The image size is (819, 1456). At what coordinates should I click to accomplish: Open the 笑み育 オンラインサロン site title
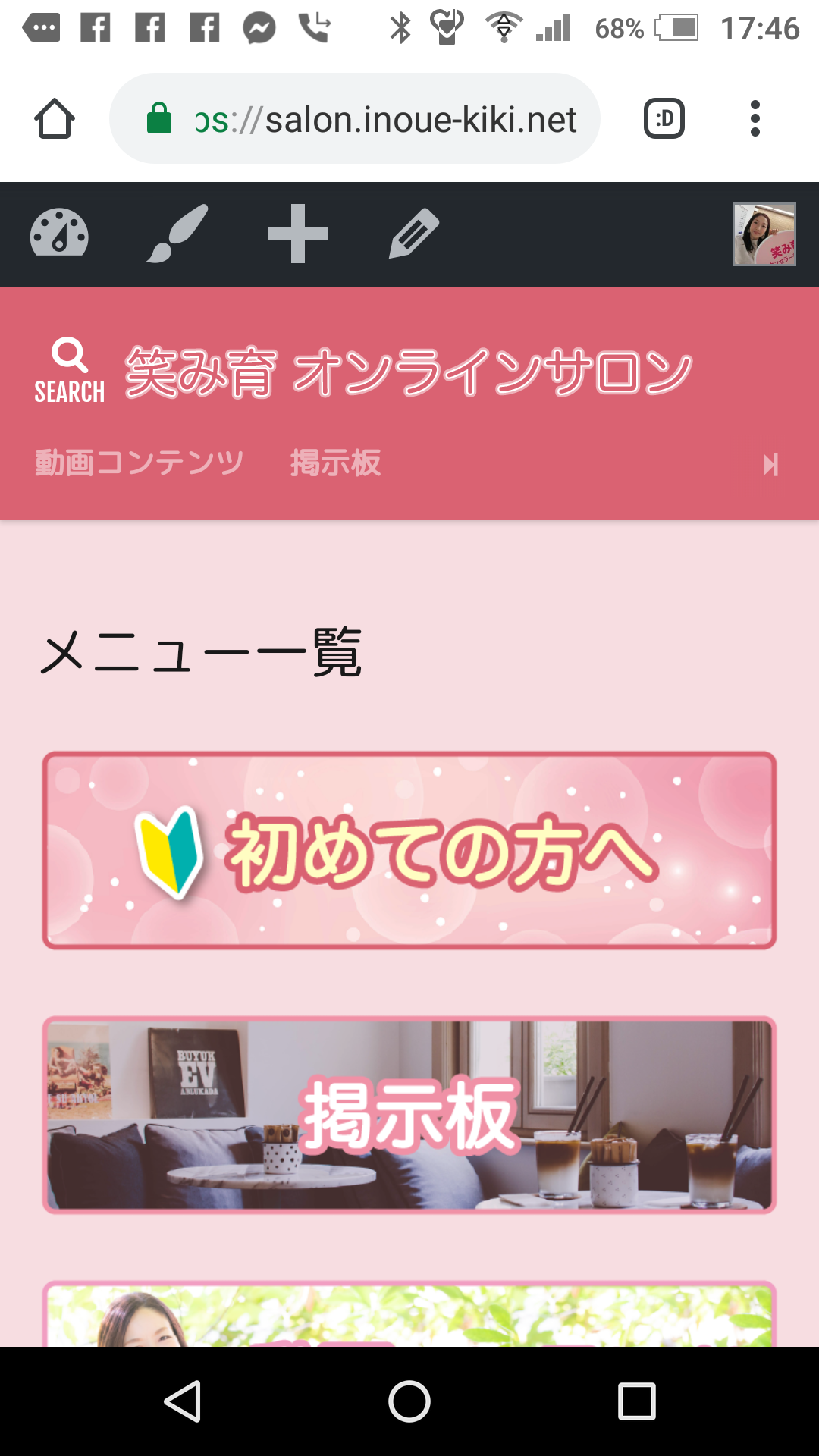tap(409, 372)
